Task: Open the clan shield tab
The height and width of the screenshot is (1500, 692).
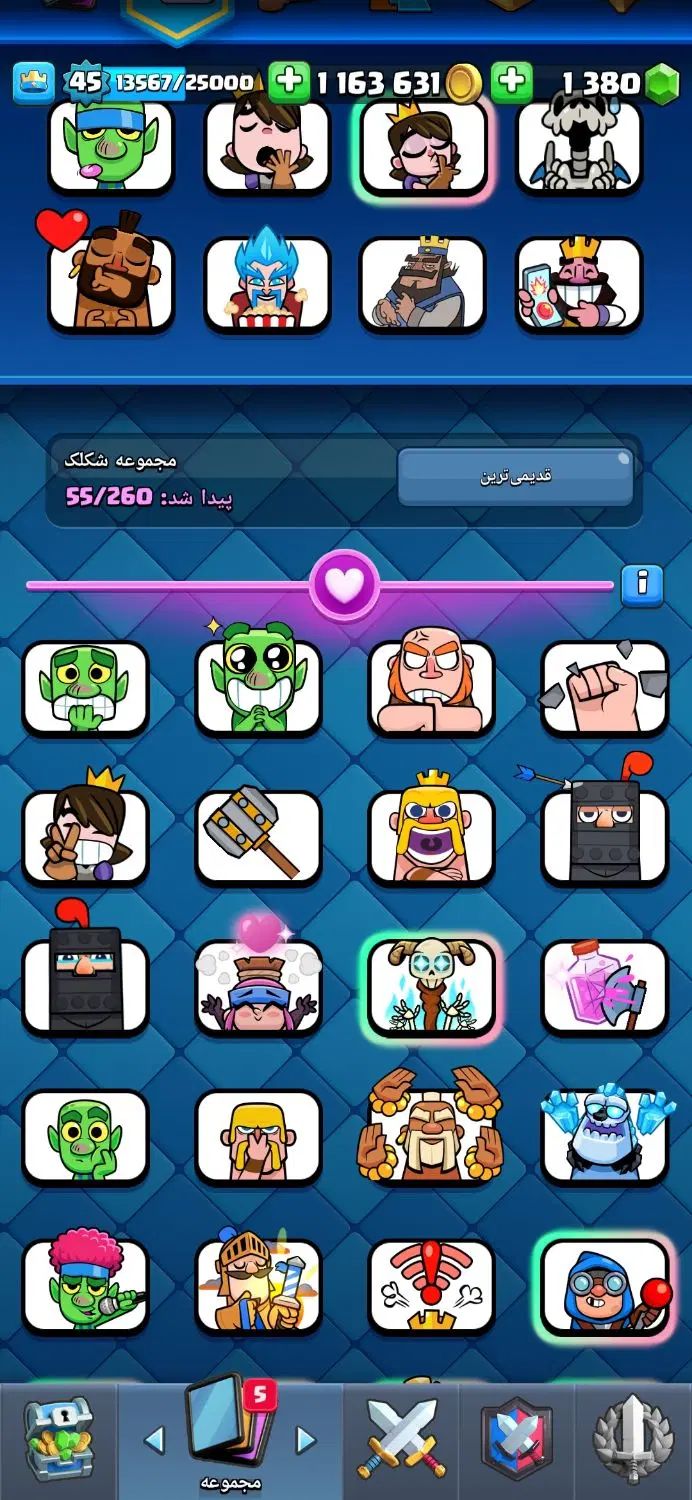Action: click(517, 1439)
